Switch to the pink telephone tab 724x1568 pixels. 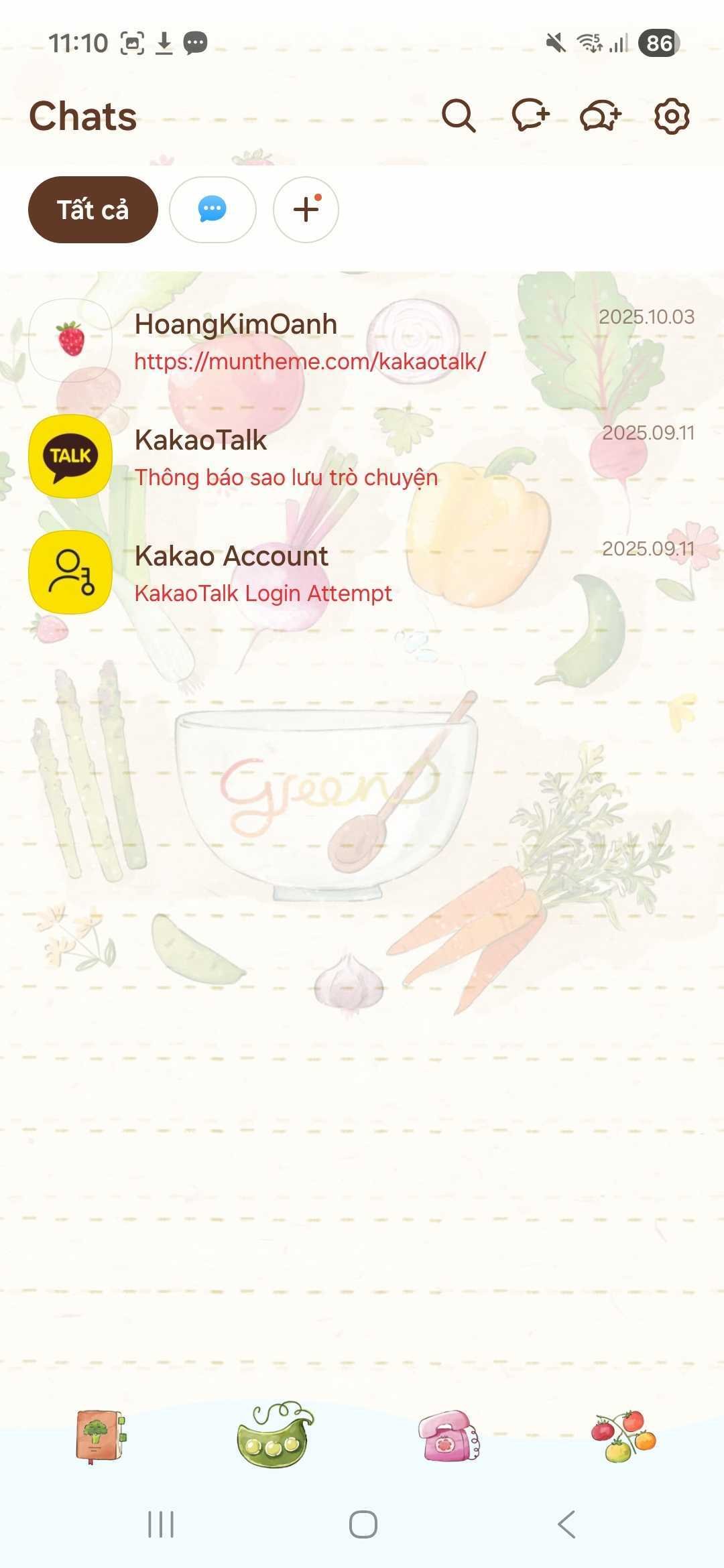[448, 1435]
